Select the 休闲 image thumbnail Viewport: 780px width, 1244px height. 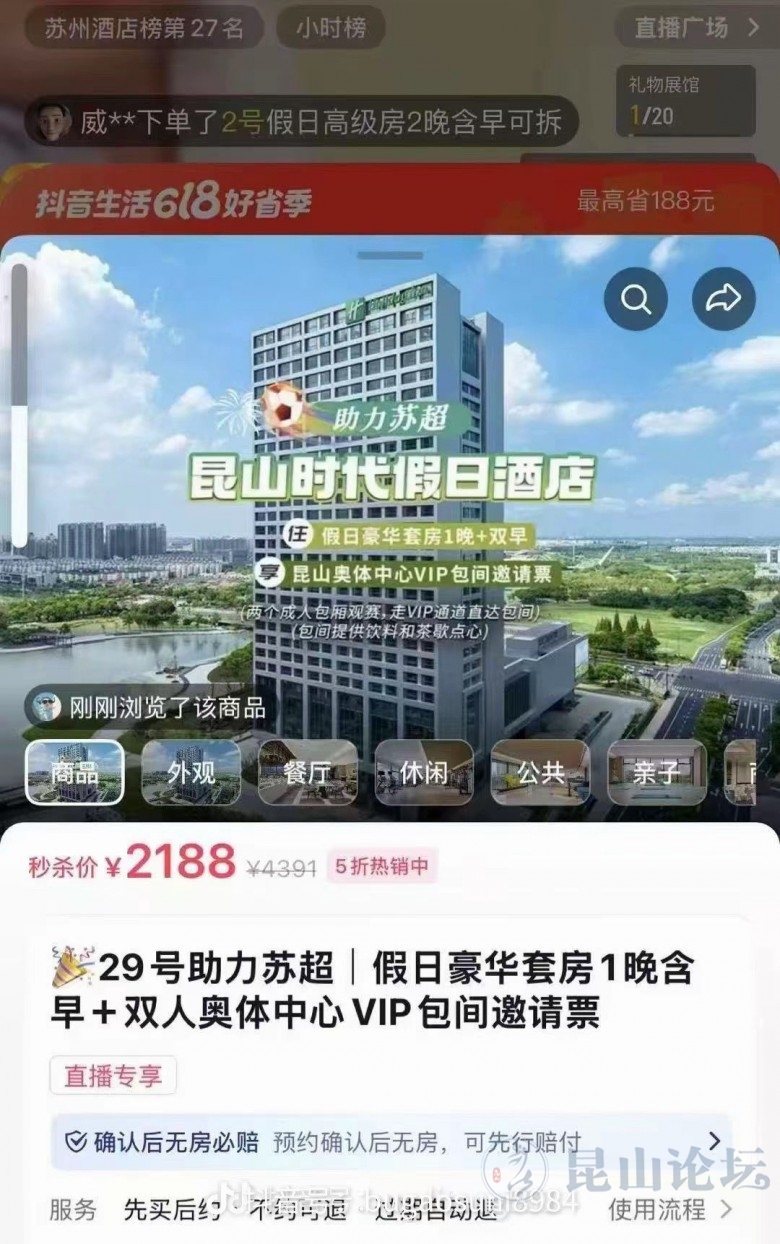[x=424, y=772]
